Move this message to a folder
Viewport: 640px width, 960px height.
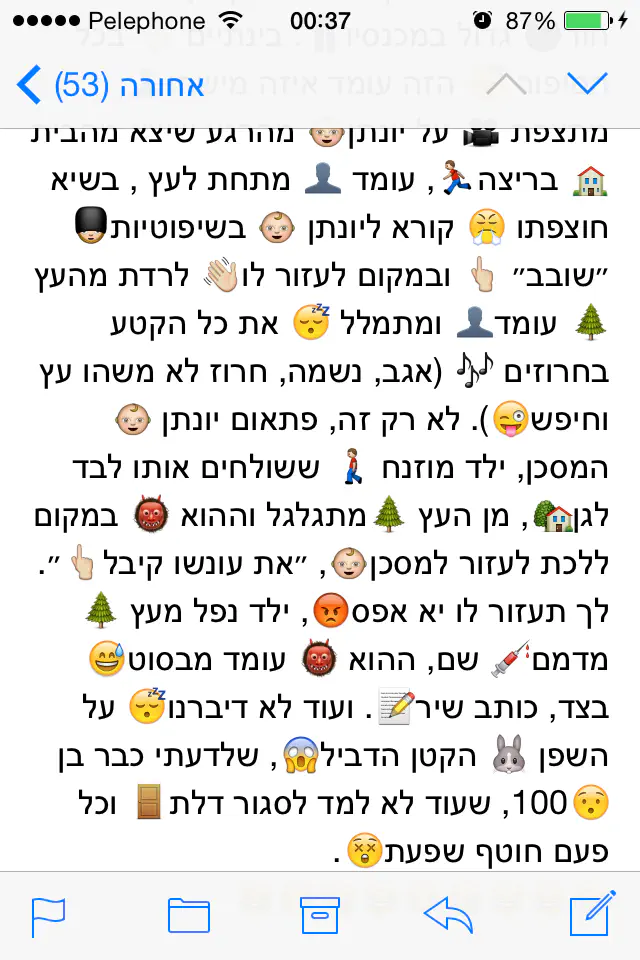[x=188, y=916]
